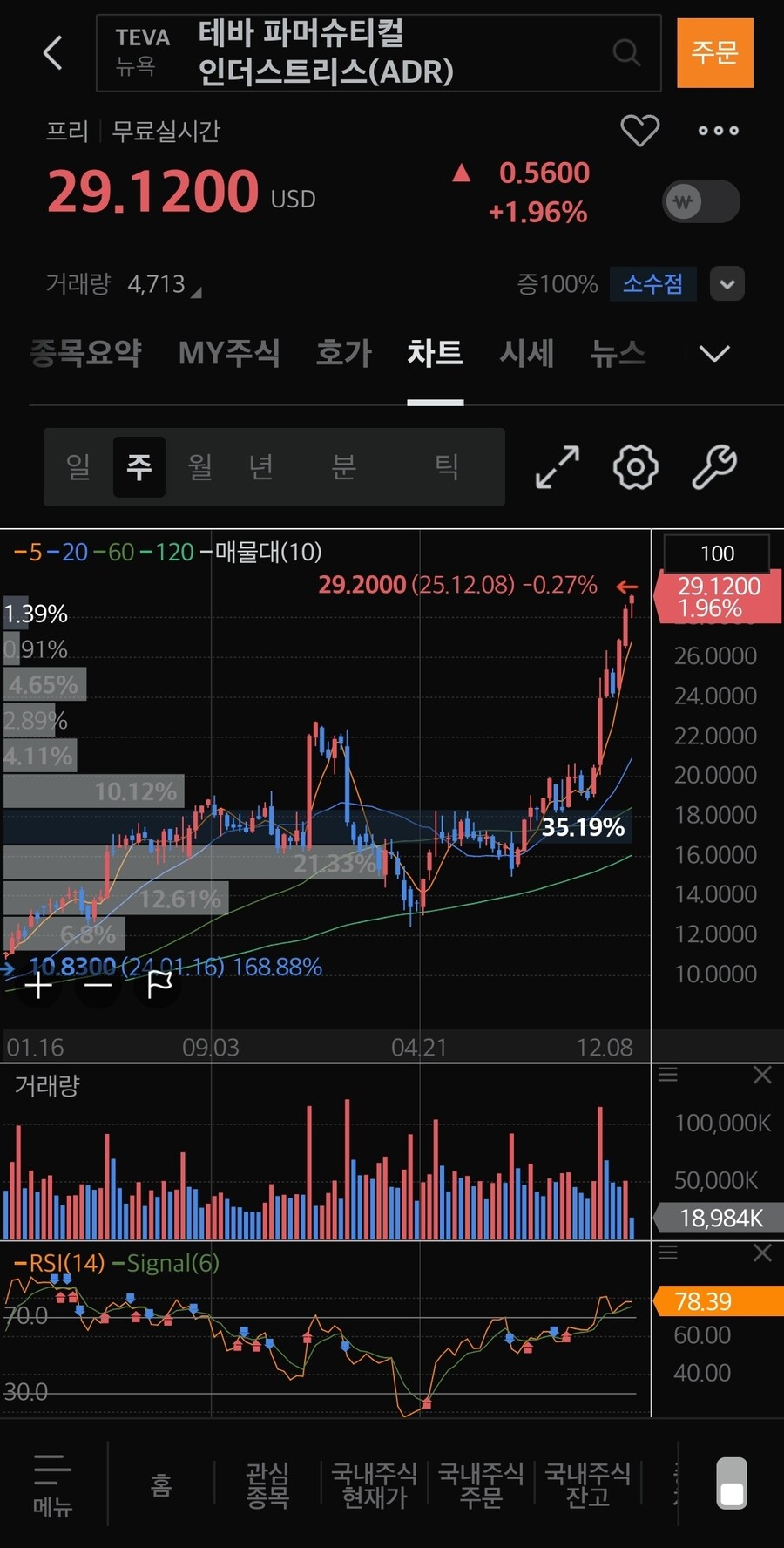The height and width of the screenshot is (1548, 784).
Task: Open the stock search magnifier
Action: (x=626, y=52)
